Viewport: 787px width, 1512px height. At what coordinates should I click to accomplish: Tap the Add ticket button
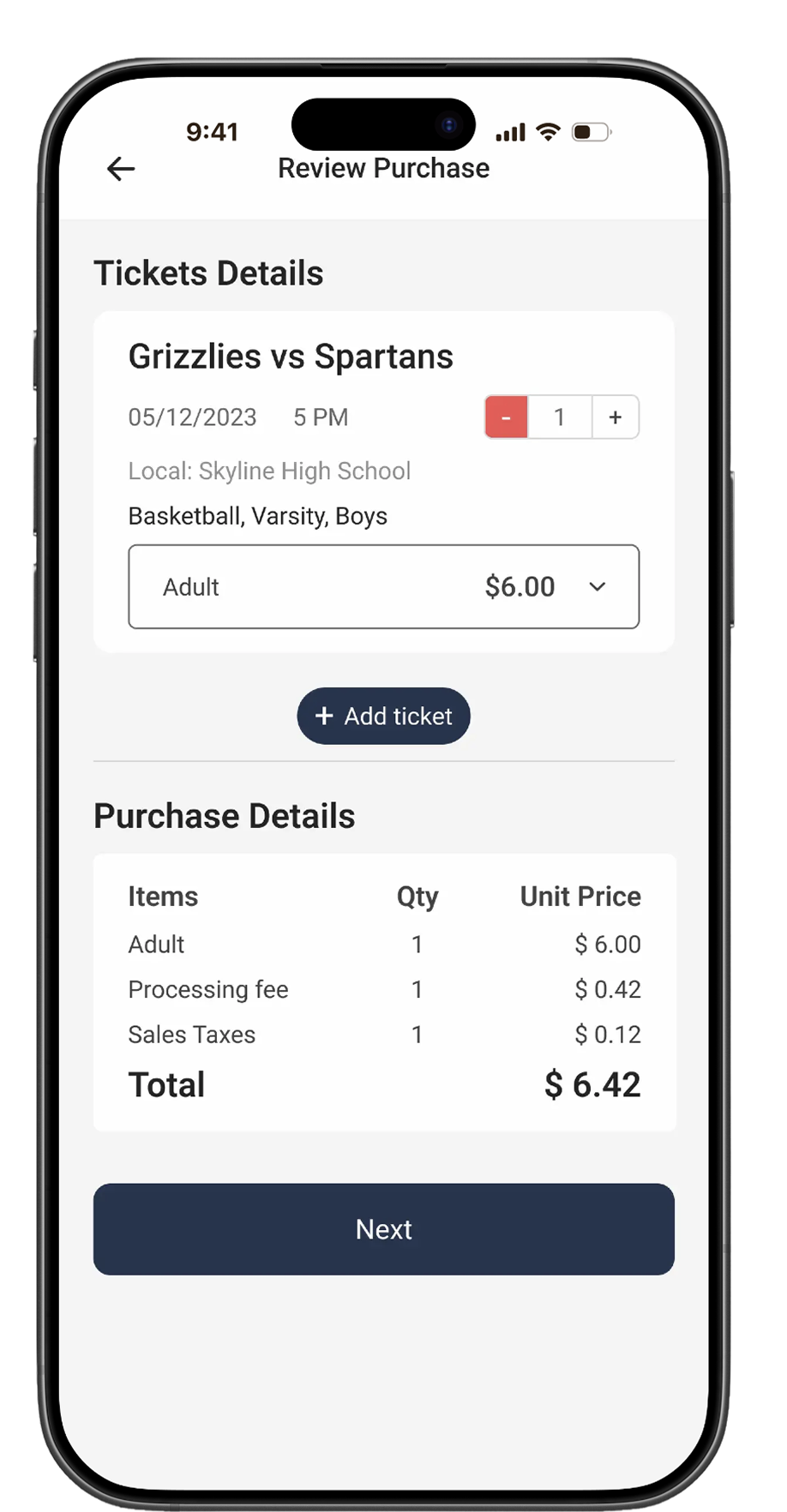point(384,717)
